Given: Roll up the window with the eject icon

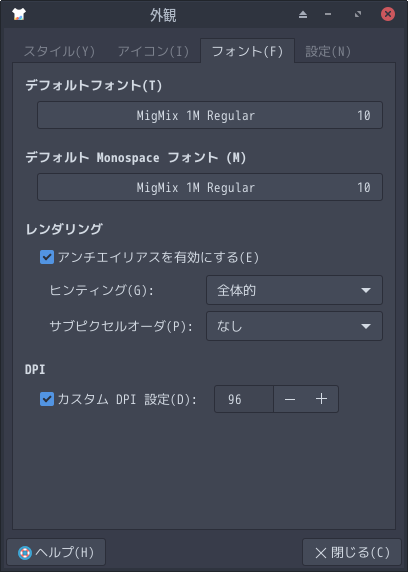Looking at the screenshot, I should (303, 14).
